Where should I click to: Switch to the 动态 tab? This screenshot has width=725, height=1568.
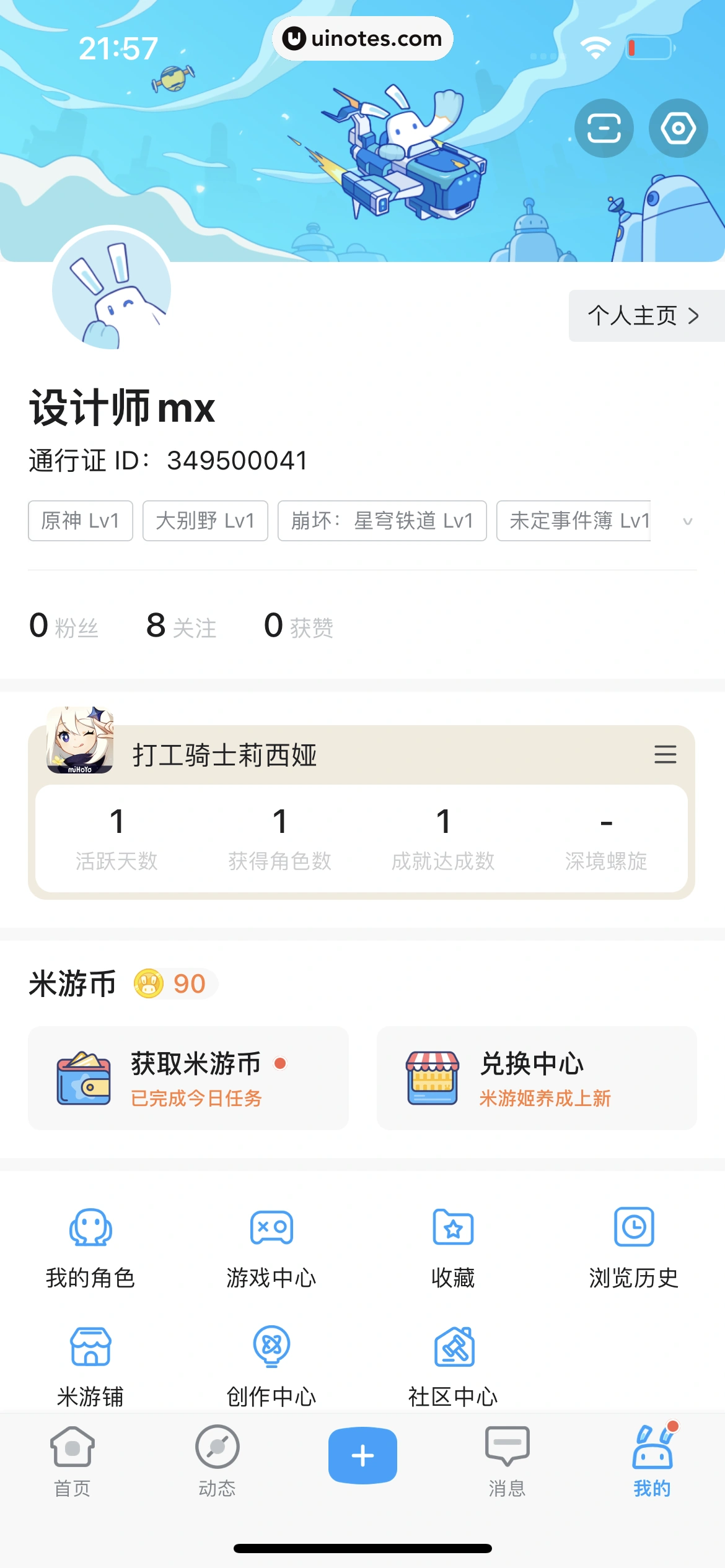[x=217, y=1460]
